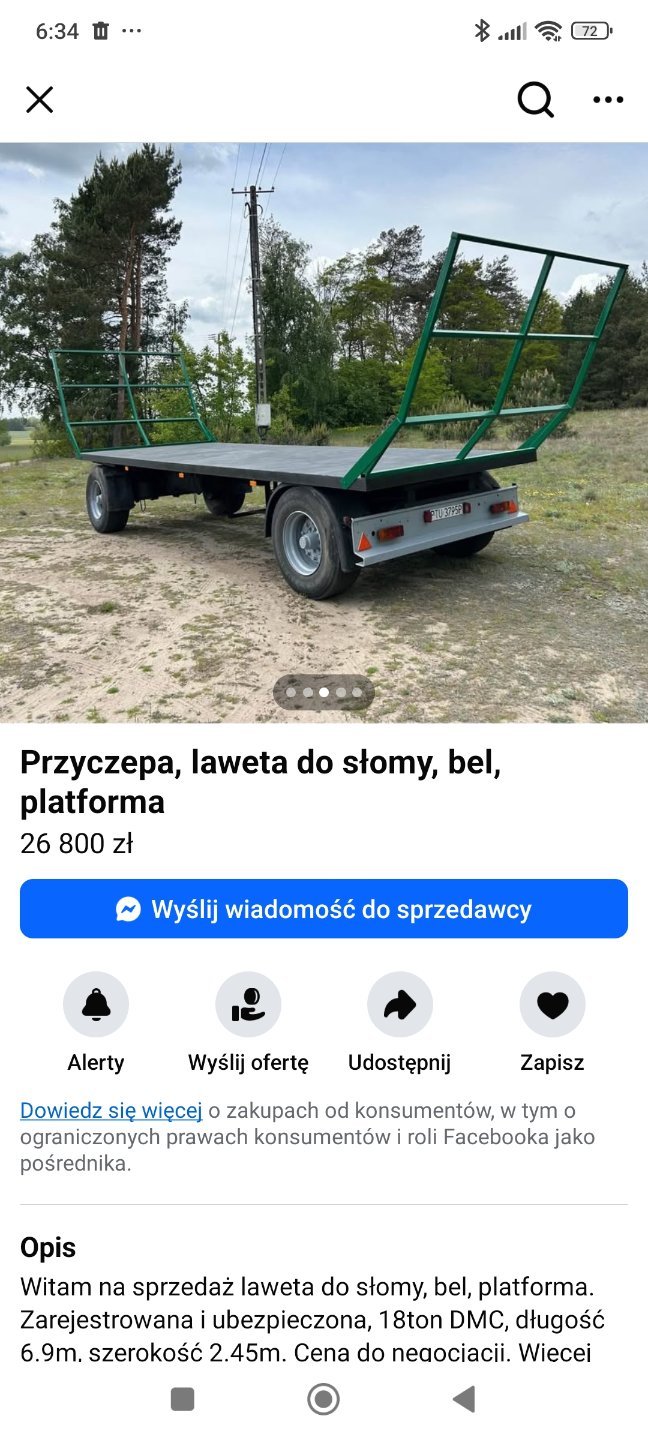Save listing with Zapisz heart
Image resolution: width=648 pixels, height=1440 pixels.
(x=552, y=1005)
